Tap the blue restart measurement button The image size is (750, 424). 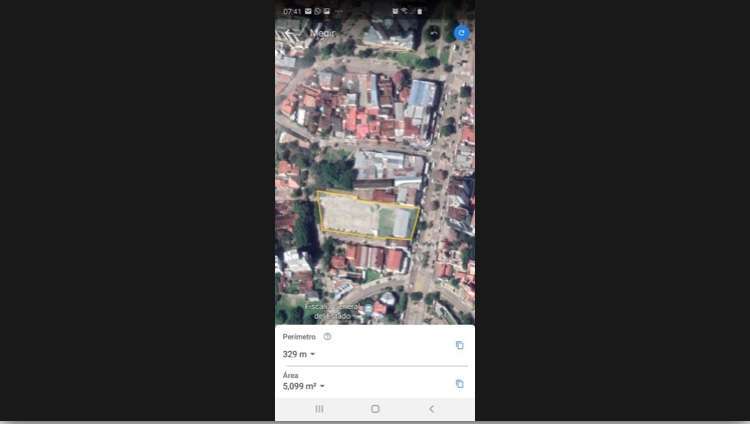(461, 32)
